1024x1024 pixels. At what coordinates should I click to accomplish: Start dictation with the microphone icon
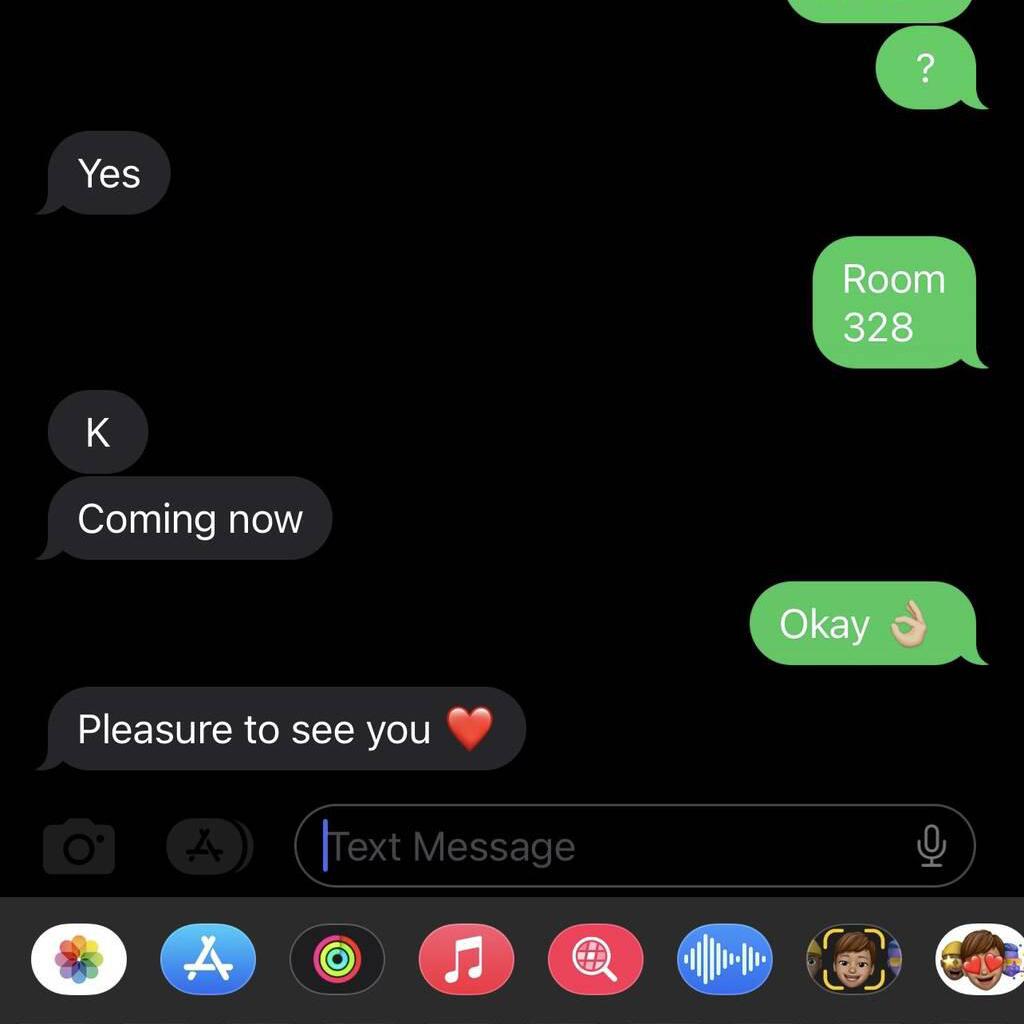931,847
